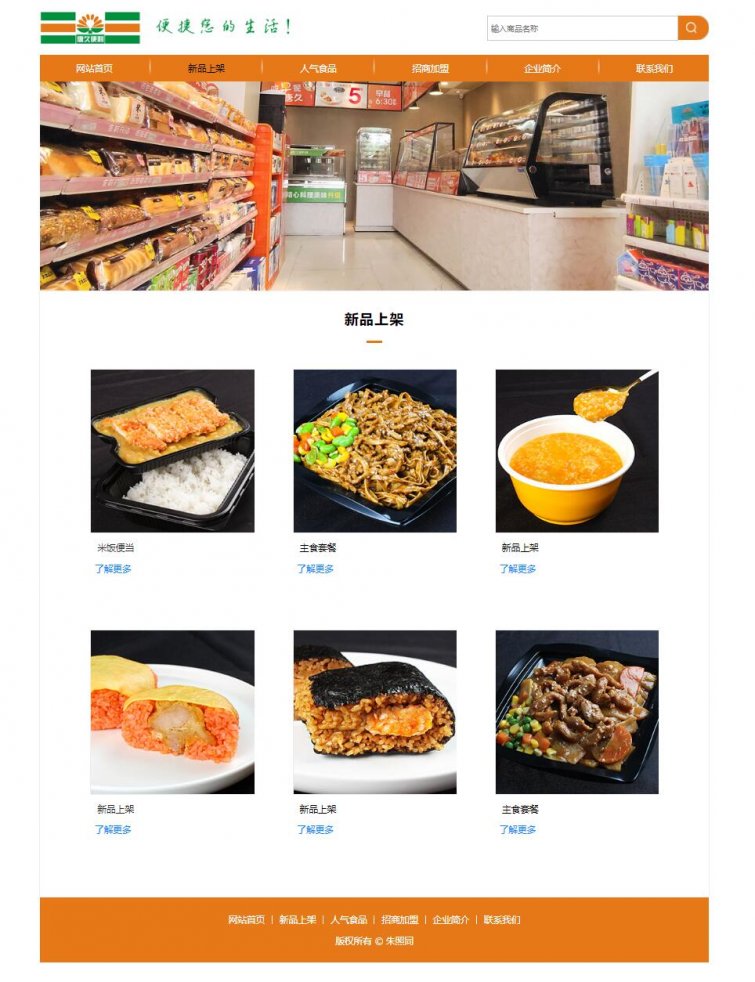Open 招商加盟 in top navigation bar
Viewport: 755px width, 982px height.
point(430,69)
